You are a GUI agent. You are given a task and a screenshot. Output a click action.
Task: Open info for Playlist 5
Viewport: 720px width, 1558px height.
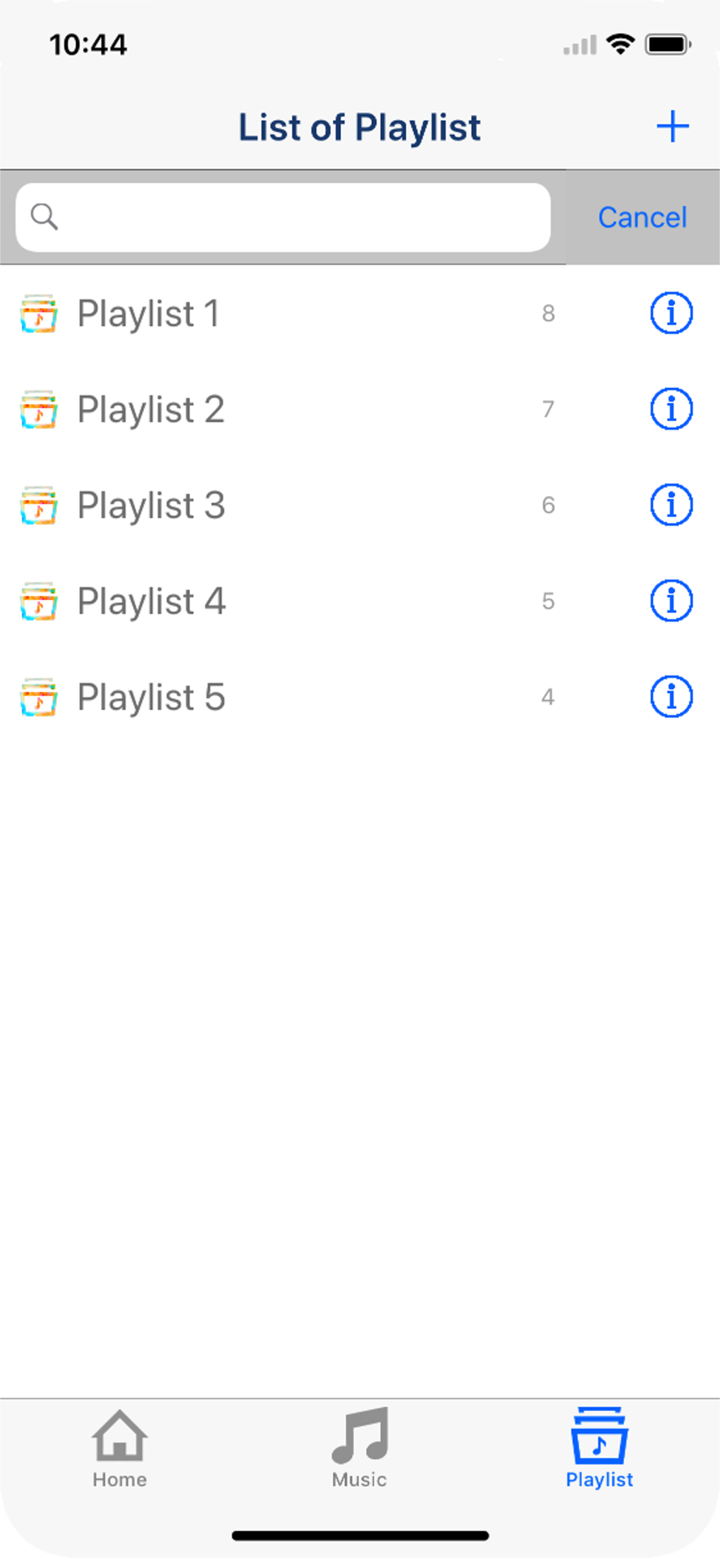coord(671,697)
